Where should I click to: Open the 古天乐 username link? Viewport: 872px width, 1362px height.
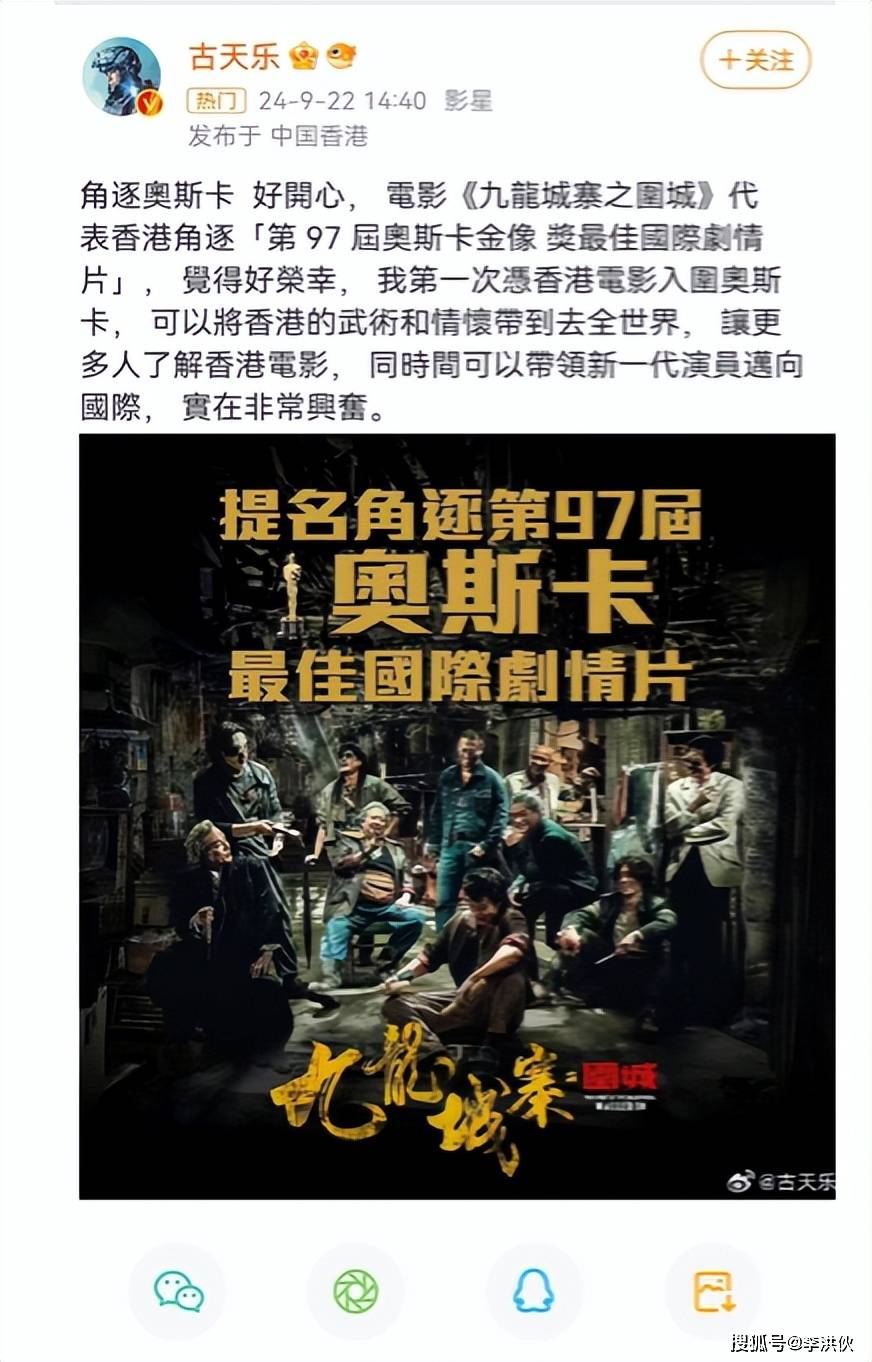pyautogui.click(x=234, y=57)
